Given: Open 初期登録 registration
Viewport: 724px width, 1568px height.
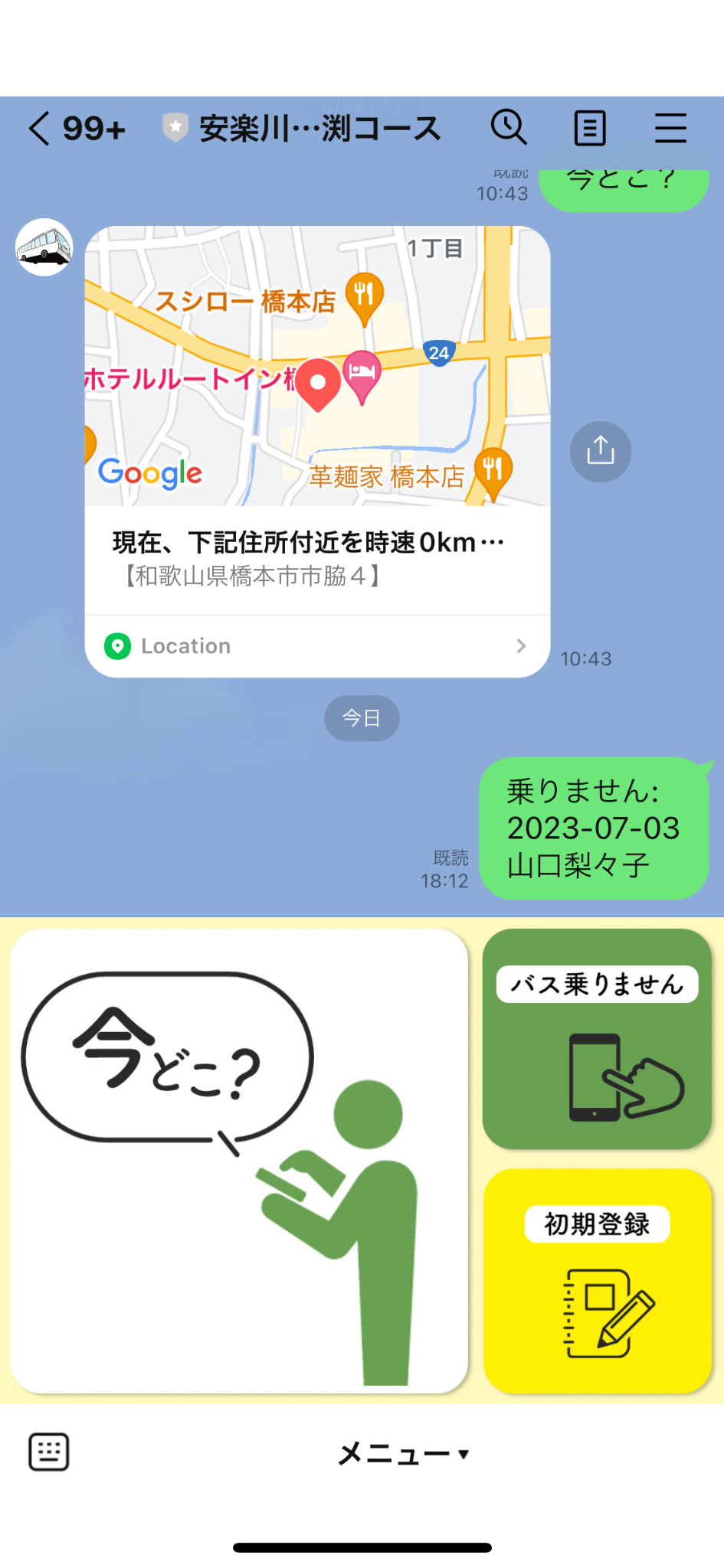Looking at the screenshot, I should 598,1281.
